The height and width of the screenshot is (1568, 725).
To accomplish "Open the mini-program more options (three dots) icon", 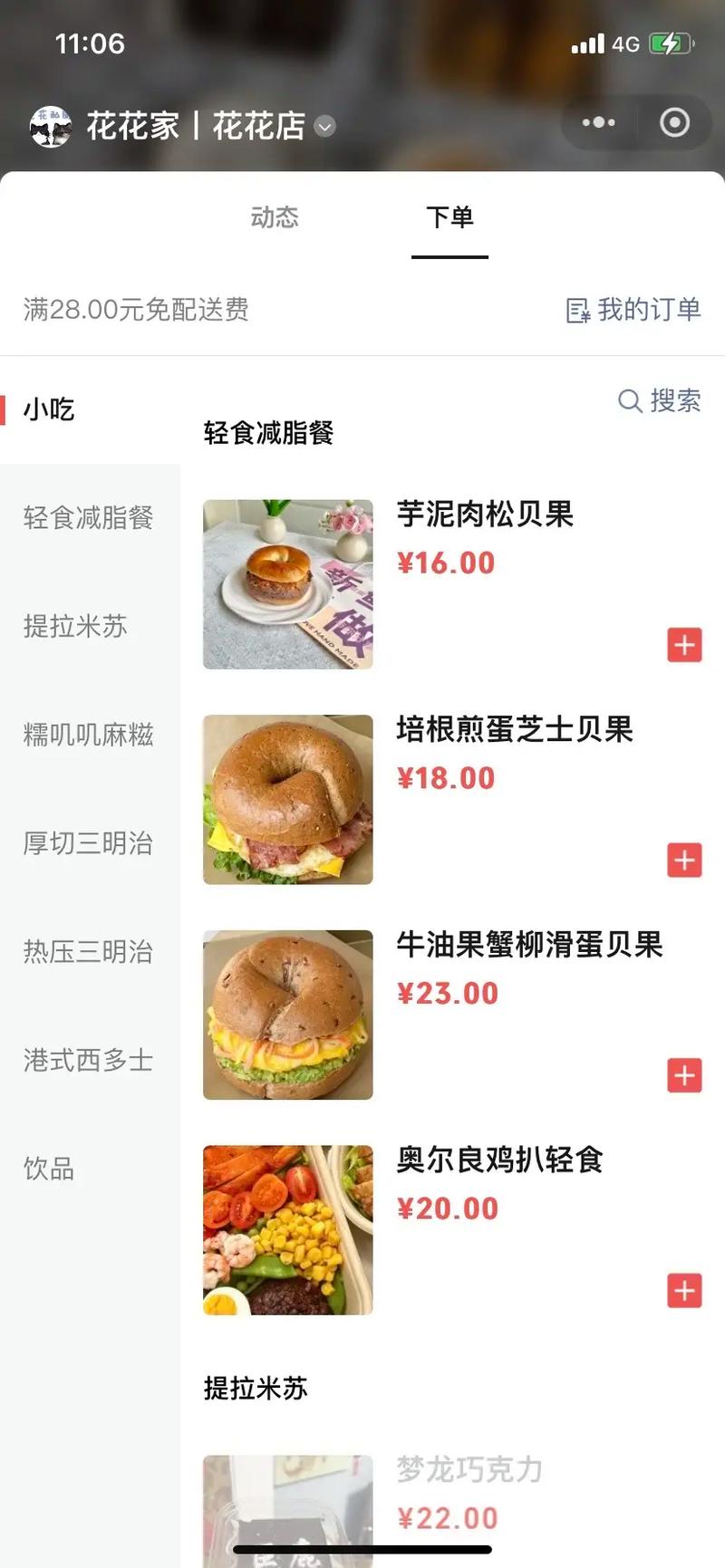I will [596, 122].
